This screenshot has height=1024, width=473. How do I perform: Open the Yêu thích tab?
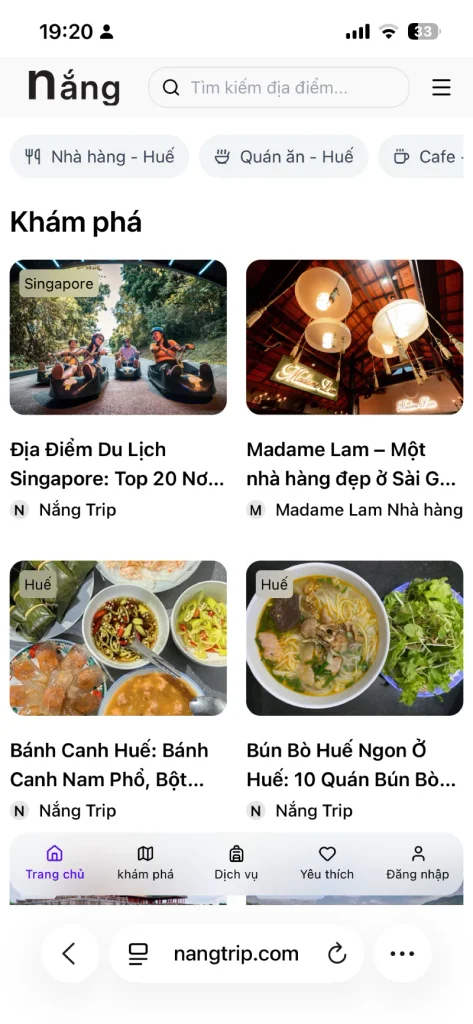[327, 863]
